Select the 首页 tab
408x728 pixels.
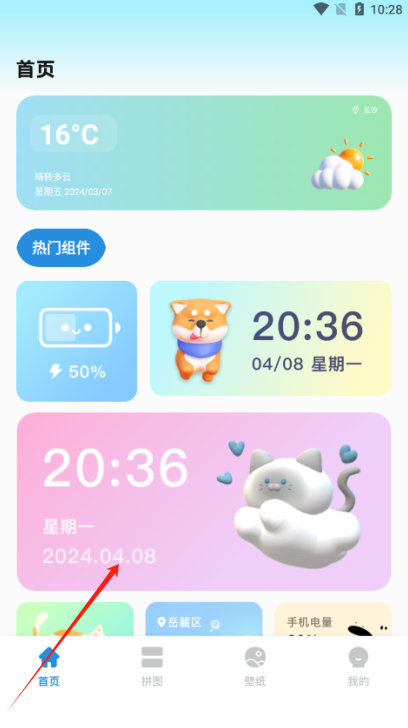[49, 667]
